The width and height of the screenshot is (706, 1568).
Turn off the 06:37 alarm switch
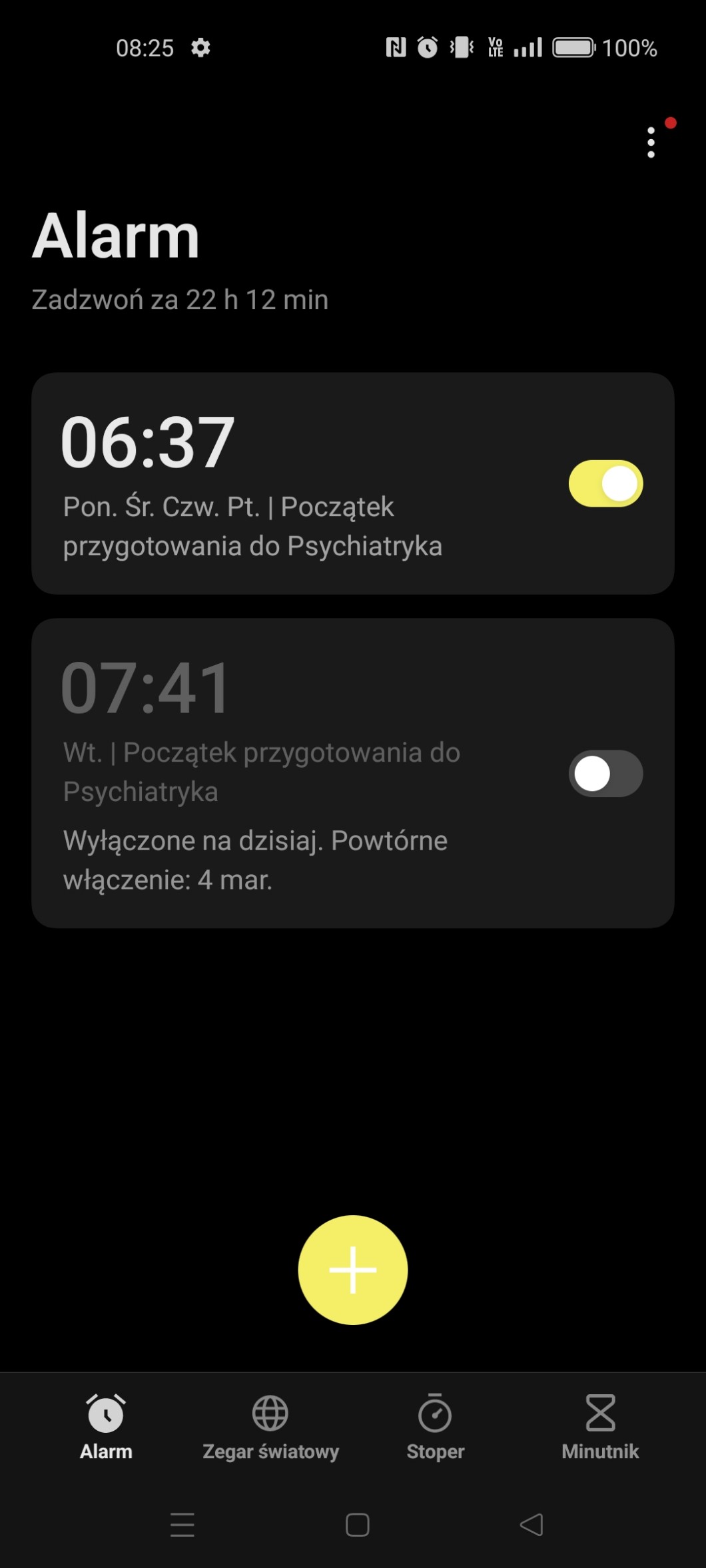[605, 483]
